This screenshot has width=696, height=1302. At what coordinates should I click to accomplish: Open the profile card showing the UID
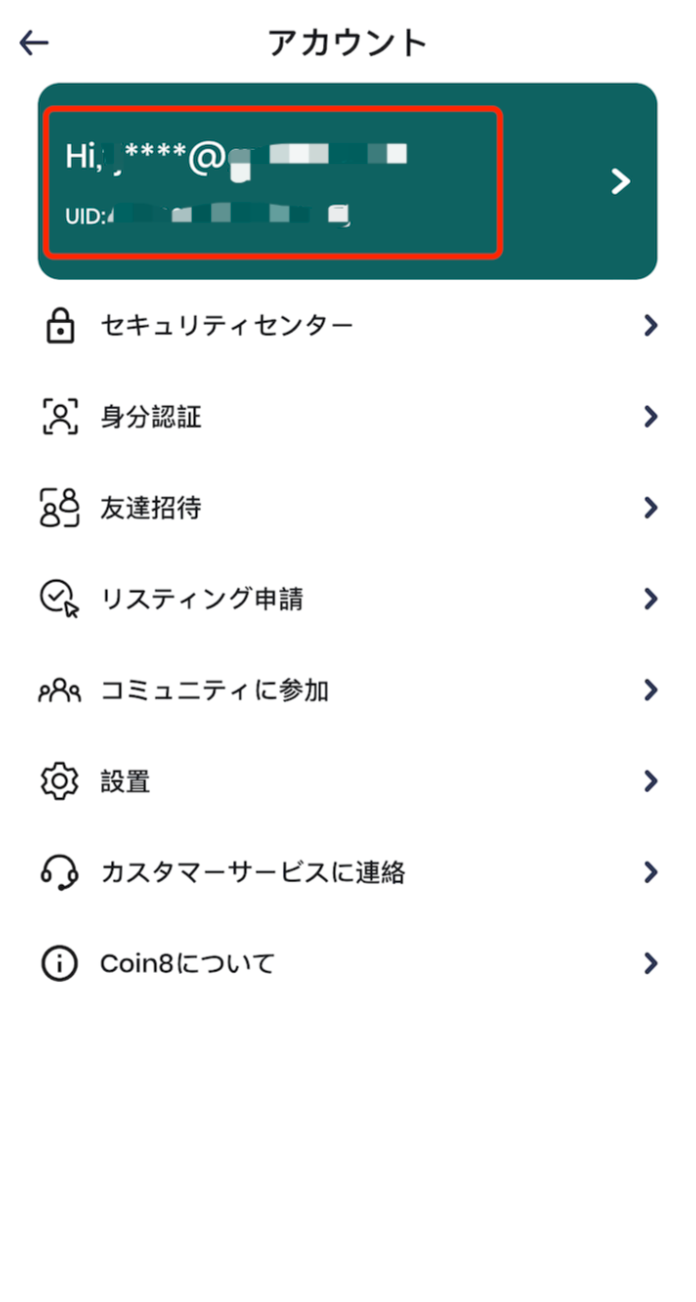(346, 181)
